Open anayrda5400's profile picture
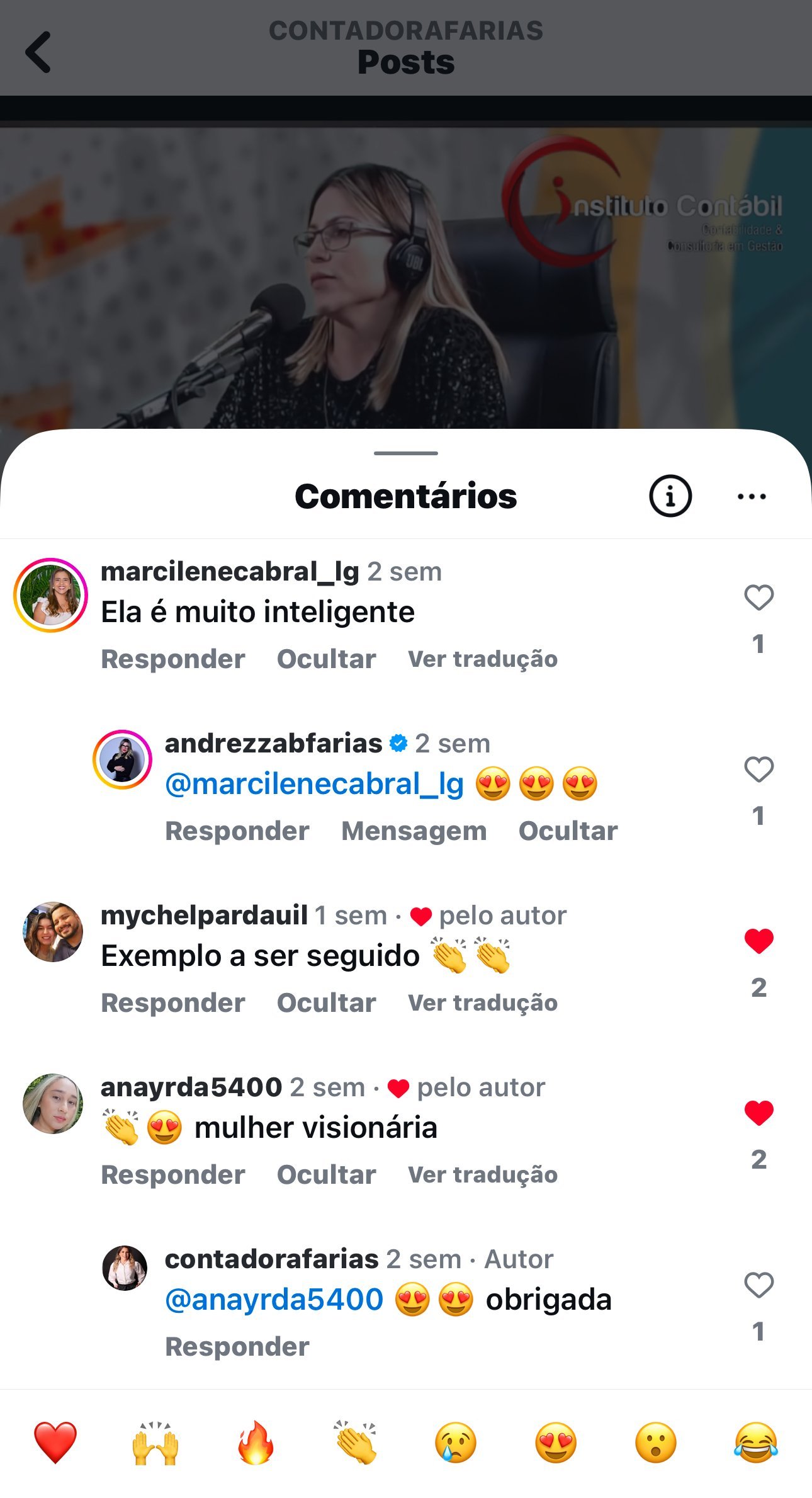This screenshot has width=812, height=1498. [x=53, y=1104]
